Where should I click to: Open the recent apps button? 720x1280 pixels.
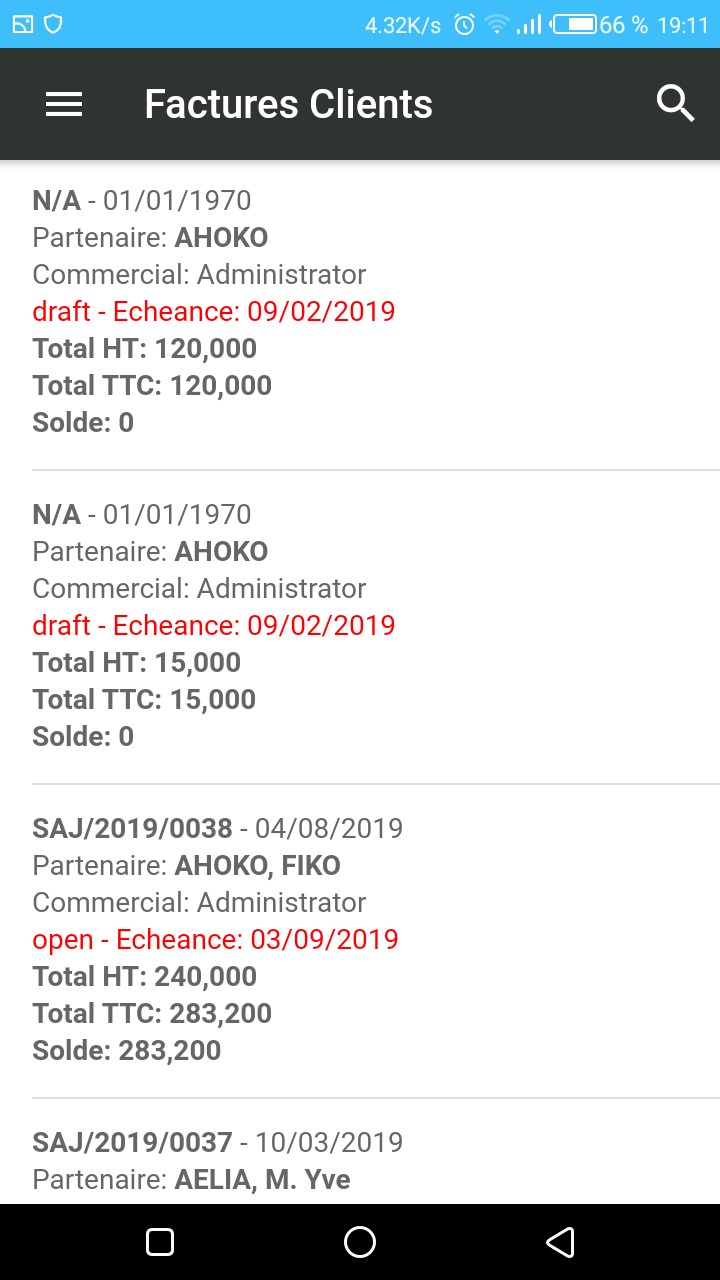pyautogui.click(x=160, y=1242)
